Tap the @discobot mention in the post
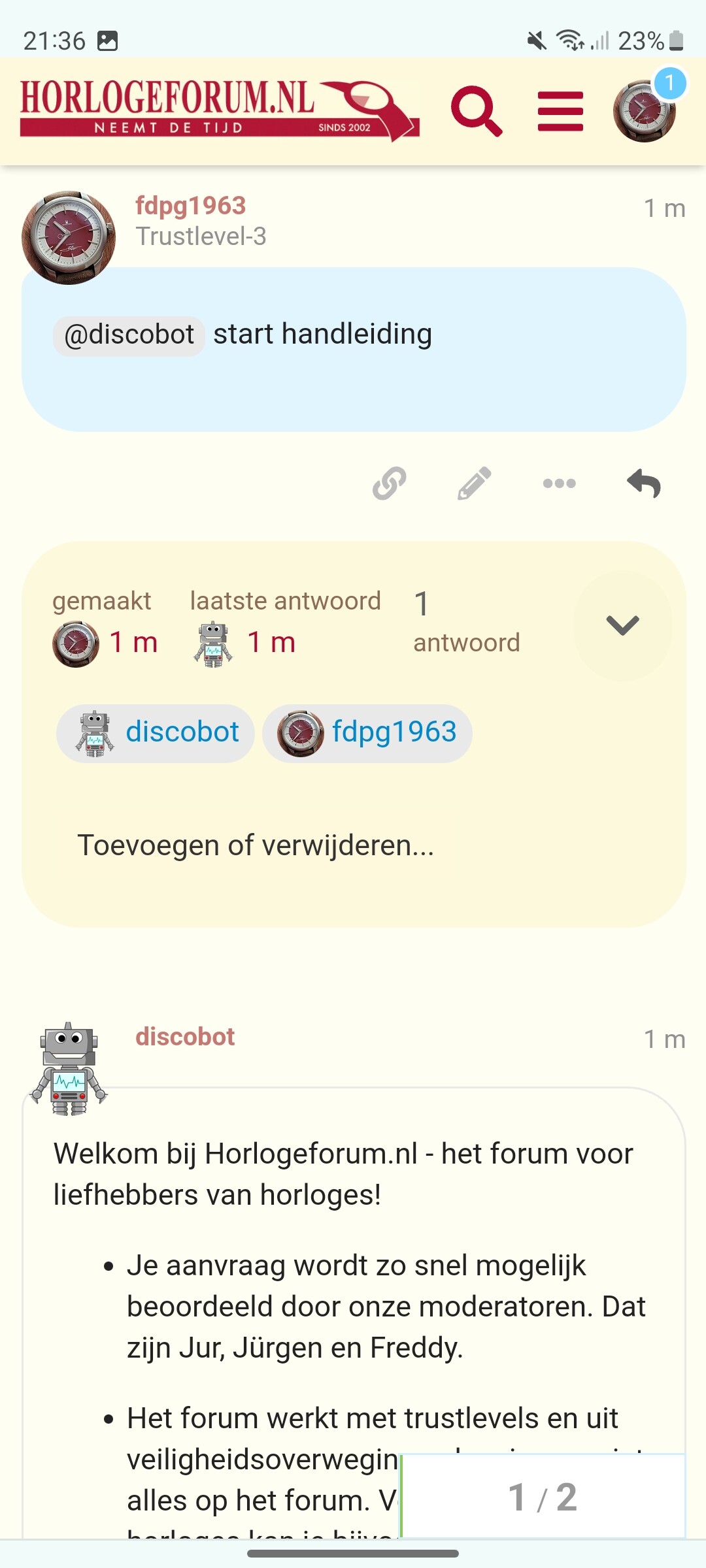This screenshot has height=1568, width=706. coord(129,335)
